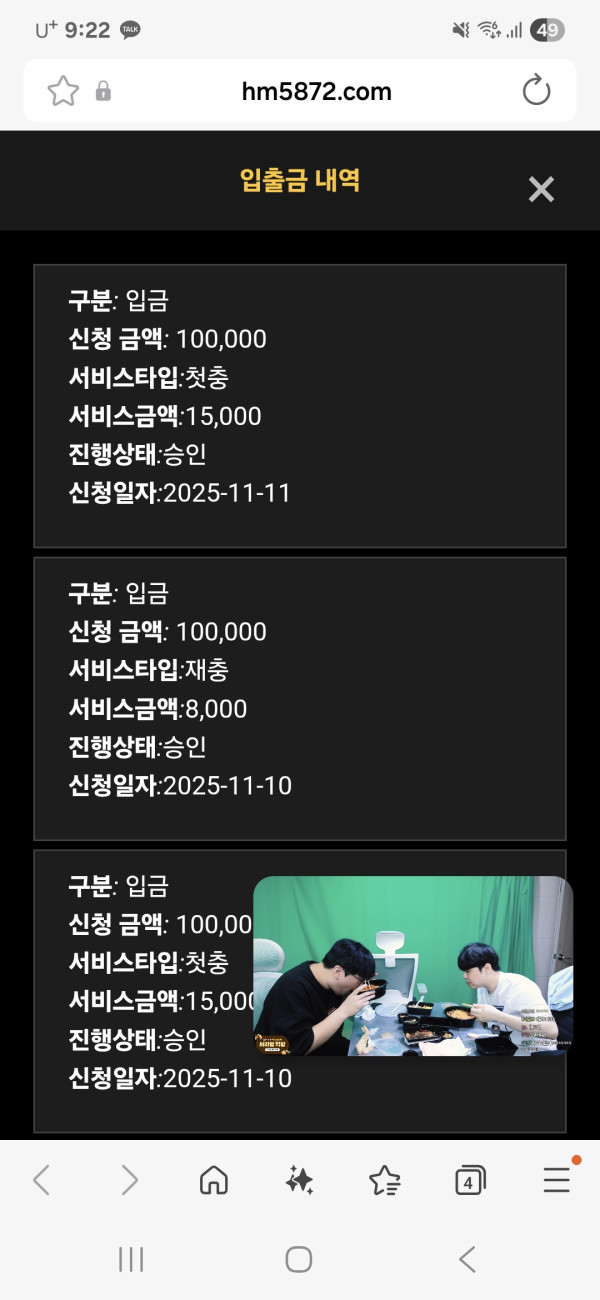Reload the hm5872.com page
This screenshot has width=600, height=1300.
[537, 91]
